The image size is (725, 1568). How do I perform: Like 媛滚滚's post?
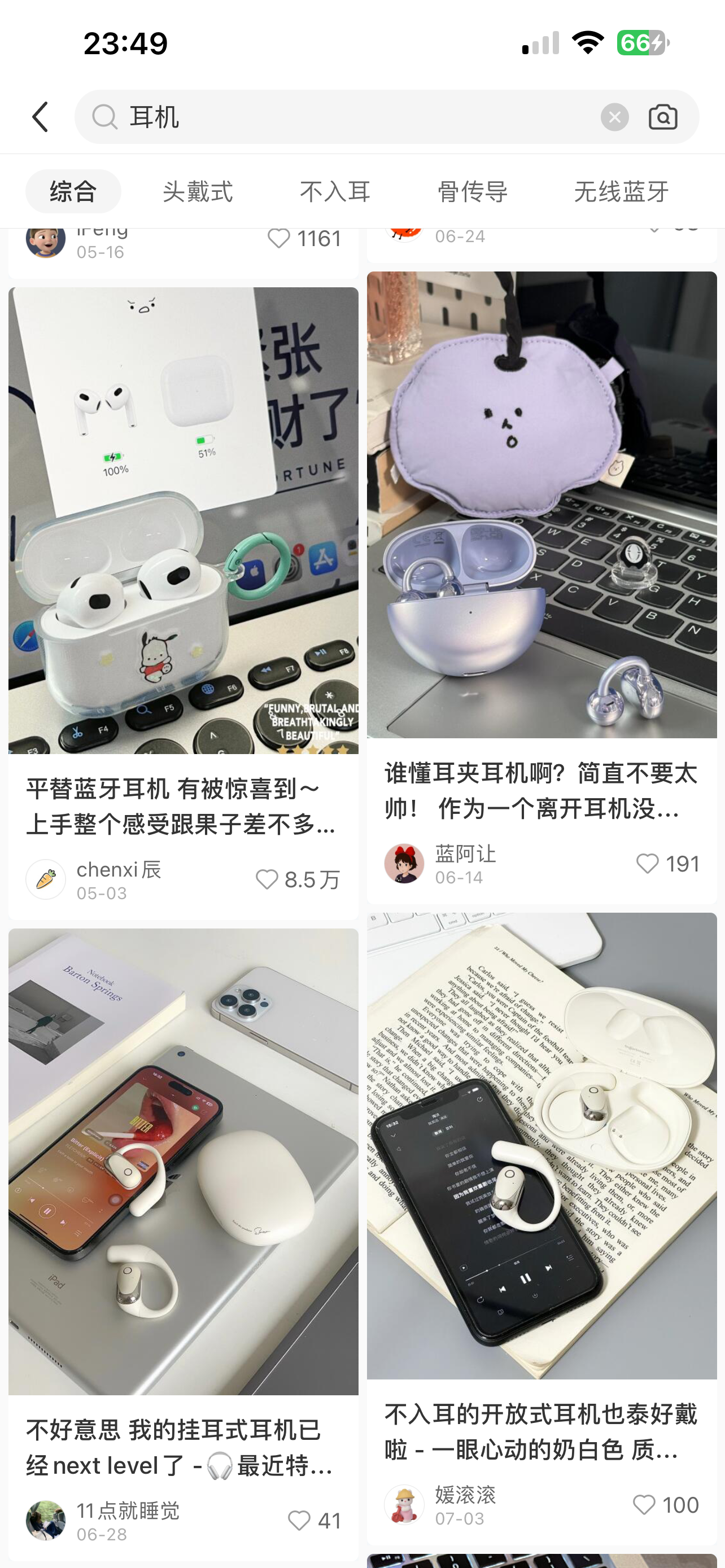(x=644, y=1505)
